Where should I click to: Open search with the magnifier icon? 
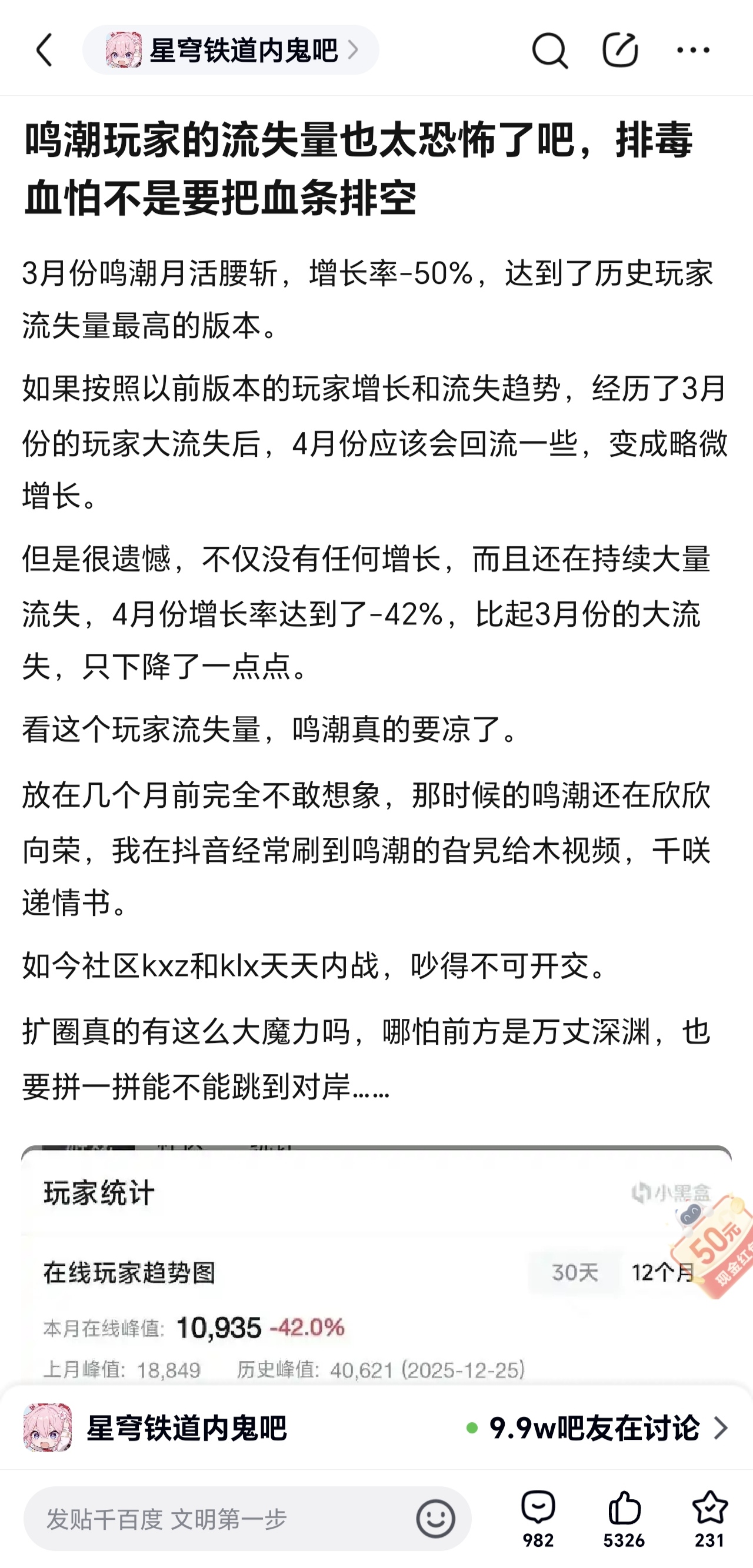tap(549, 50)
